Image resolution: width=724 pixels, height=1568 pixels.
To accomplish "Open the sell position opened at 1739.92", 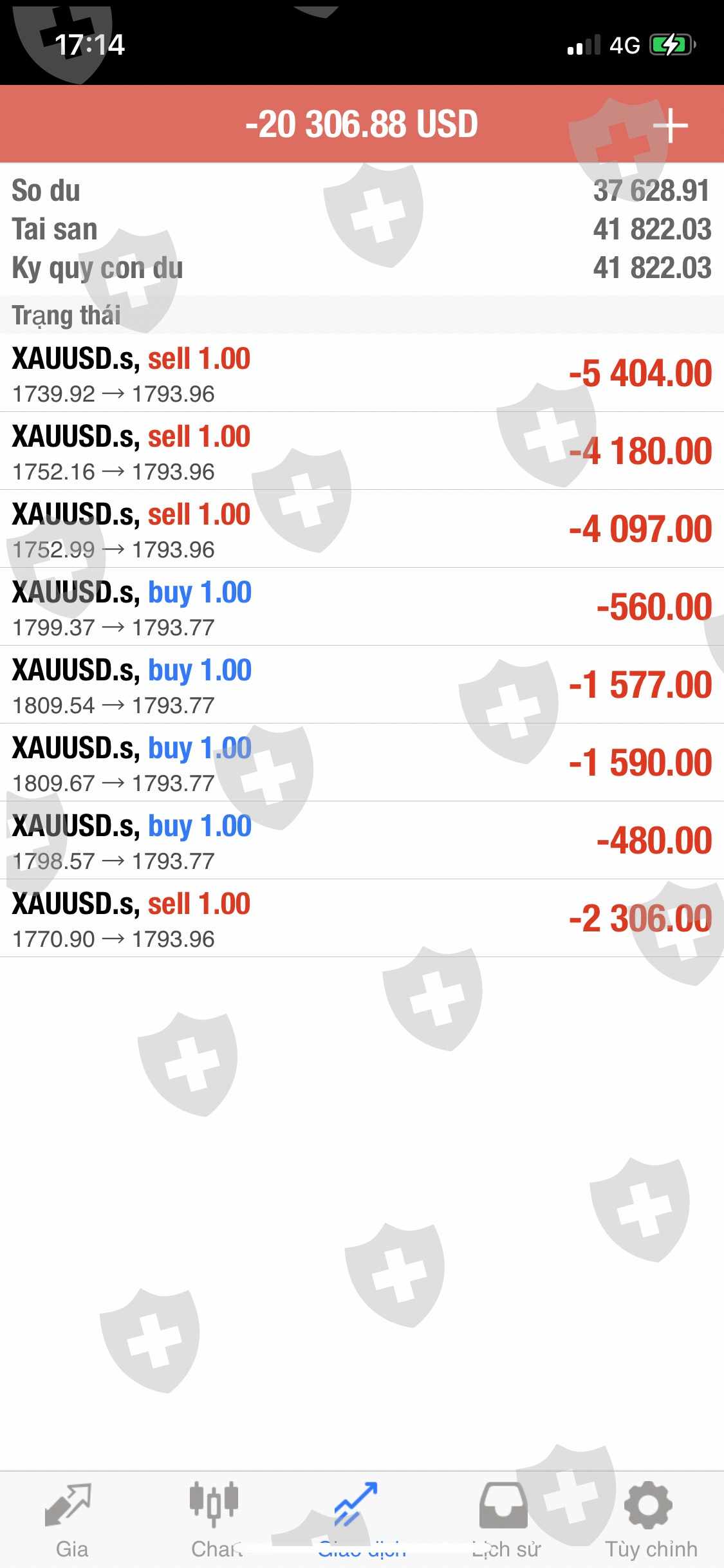I will (362, 373).
